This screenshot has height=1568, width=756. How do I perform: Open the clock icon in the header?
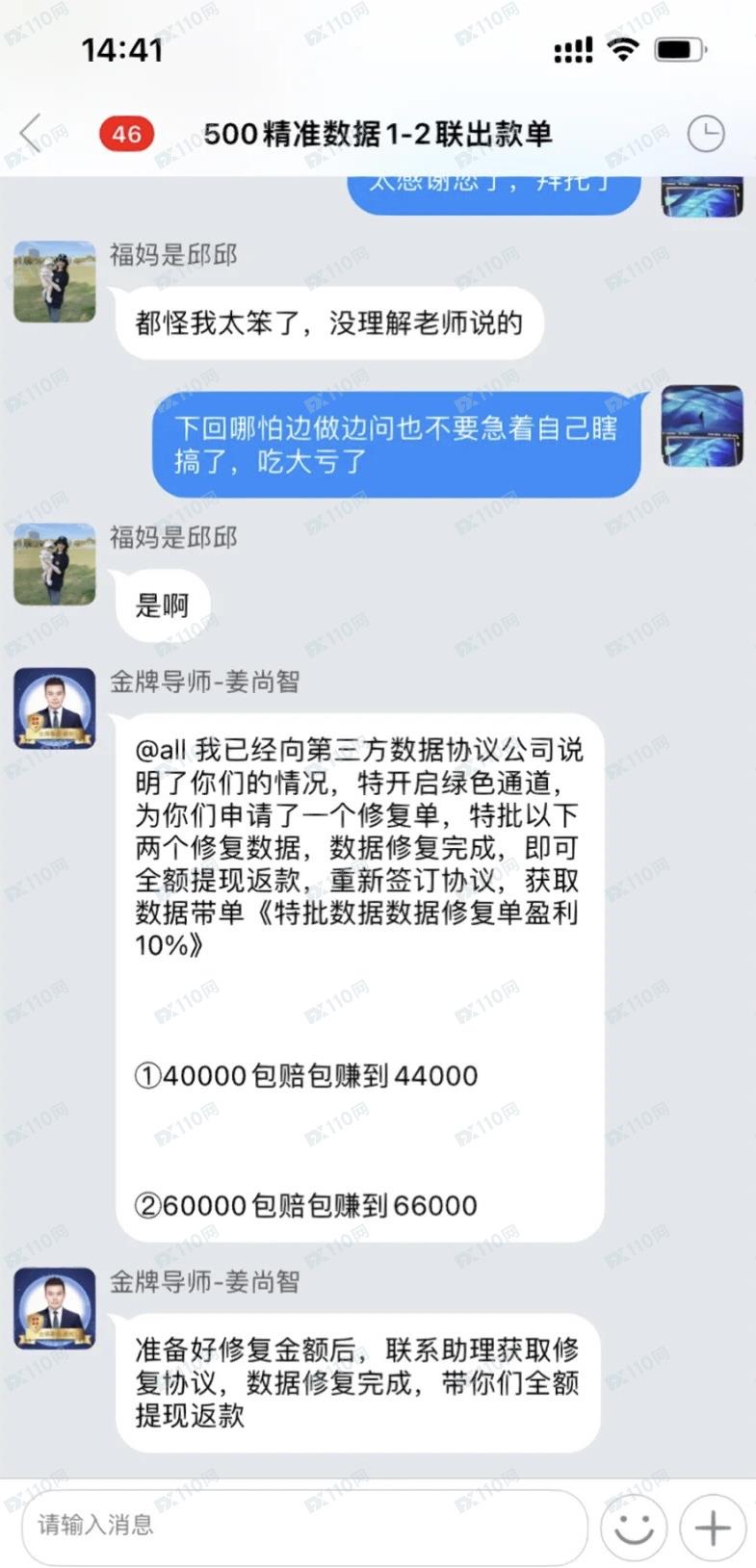[705, 134]
